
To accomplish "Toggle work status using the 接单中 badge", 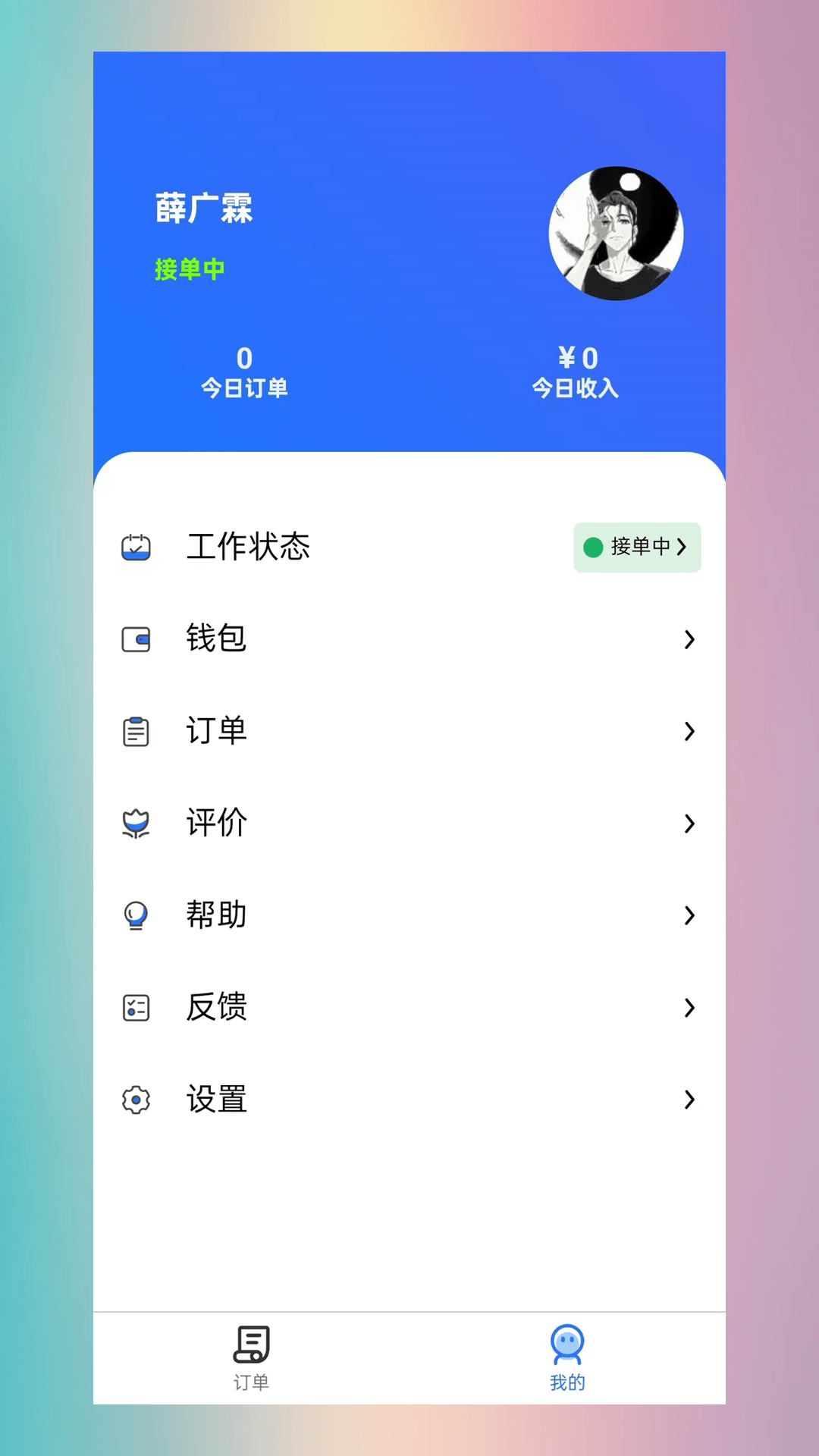I will click(637, 548).
